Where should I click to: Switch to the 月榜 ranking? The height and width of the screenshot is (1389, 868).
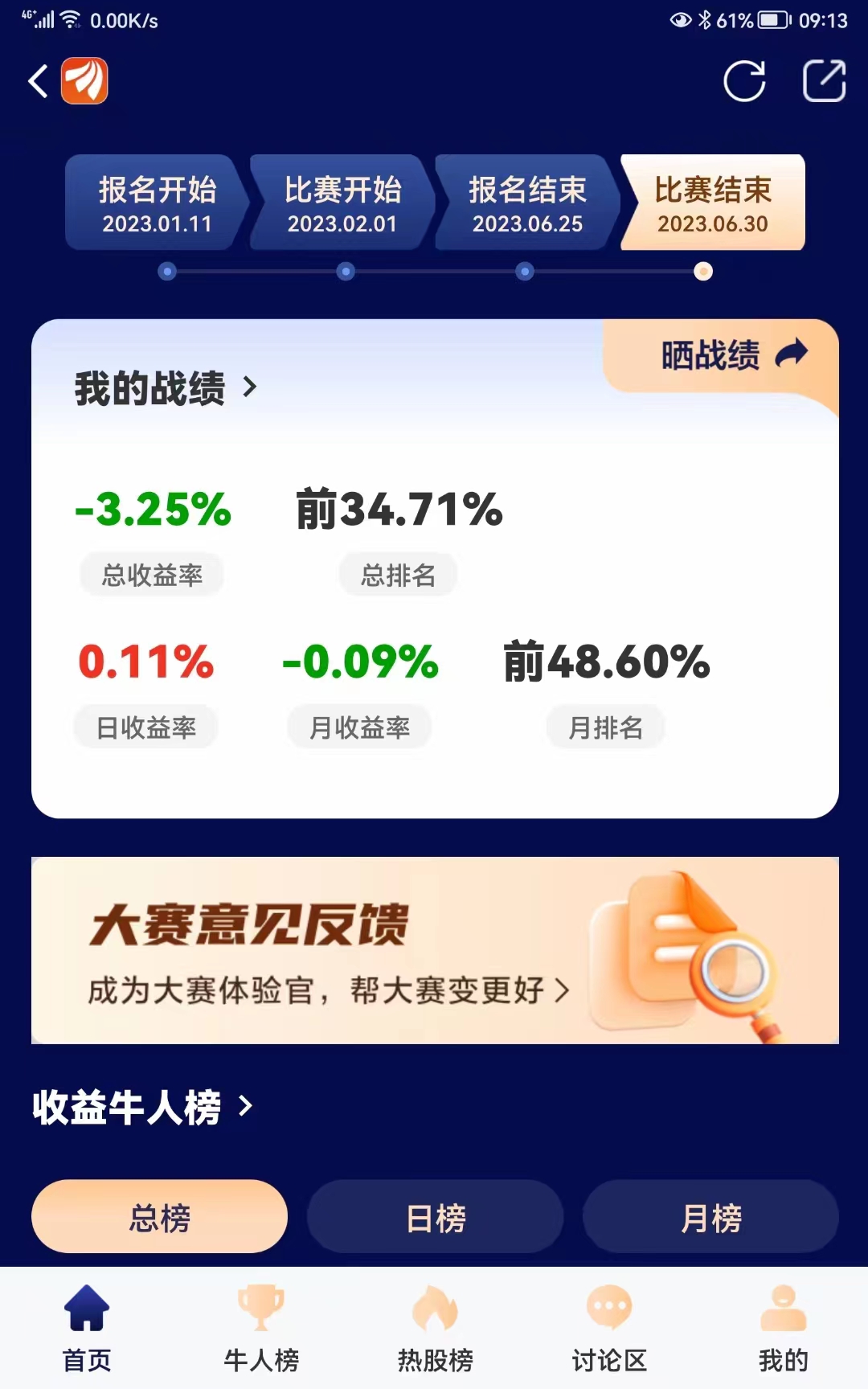(x=710, y=1217)
